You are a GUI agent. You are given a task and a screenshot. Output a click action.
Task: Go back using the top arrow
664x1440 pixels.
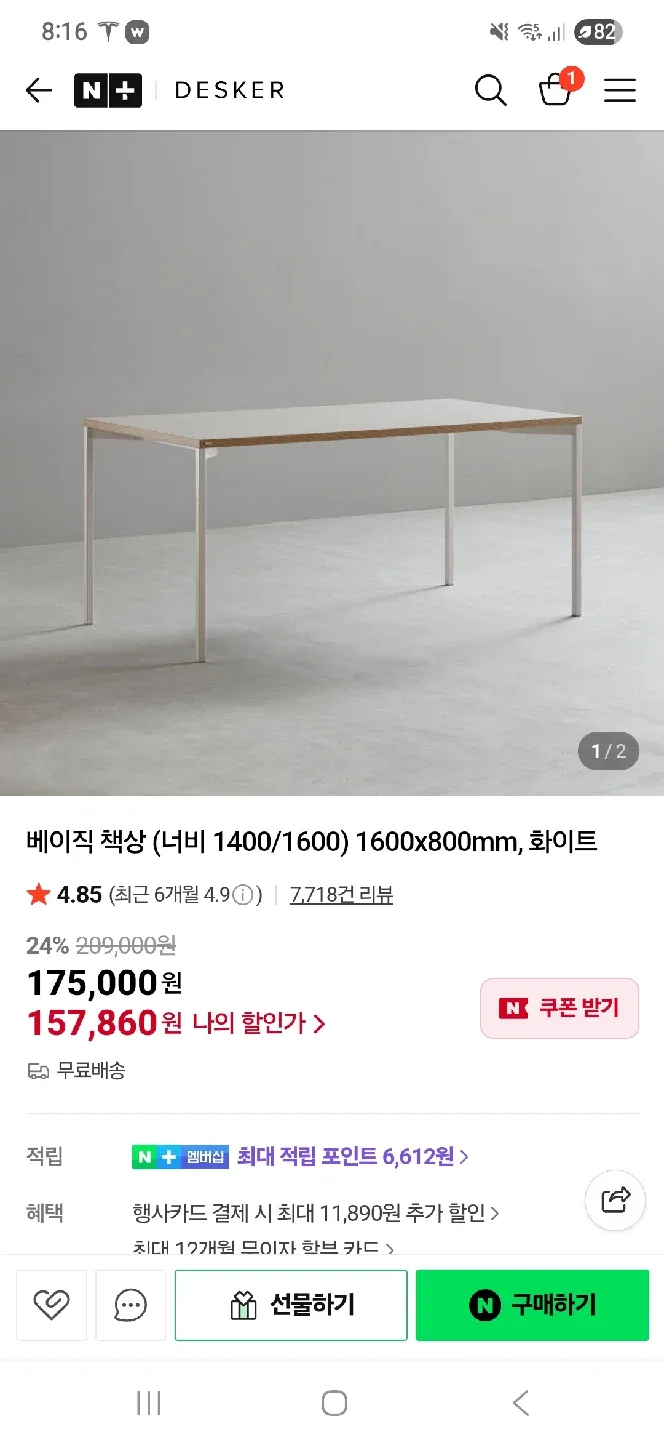tap(38, 91)
